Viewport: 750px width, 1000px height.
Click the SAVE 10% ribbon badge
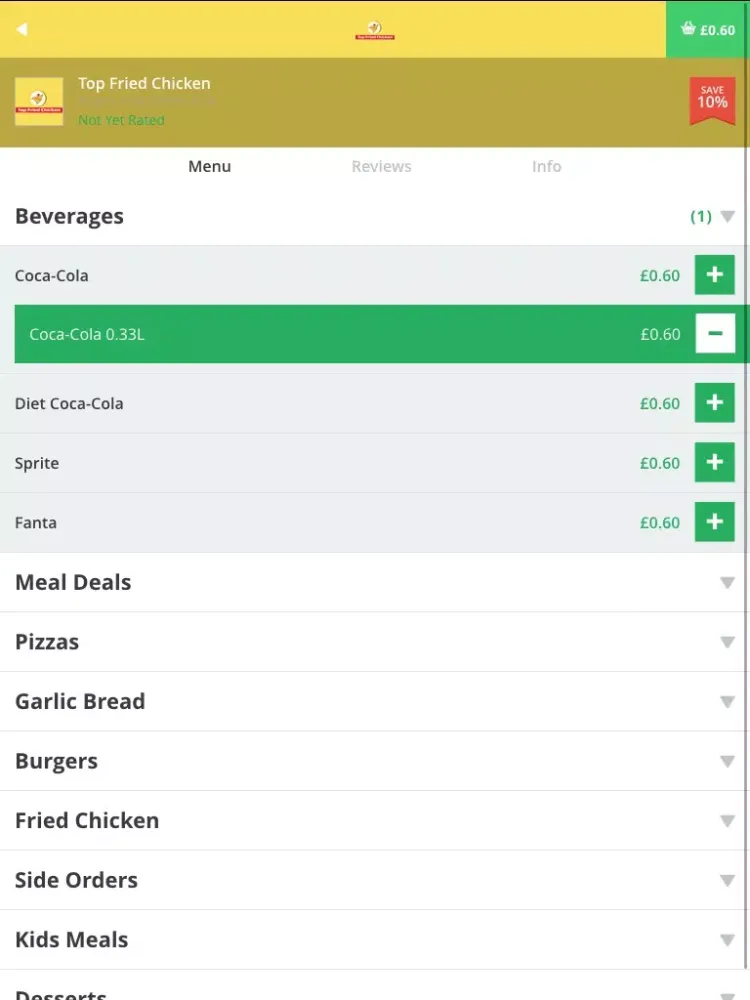(x=711, y=100)
